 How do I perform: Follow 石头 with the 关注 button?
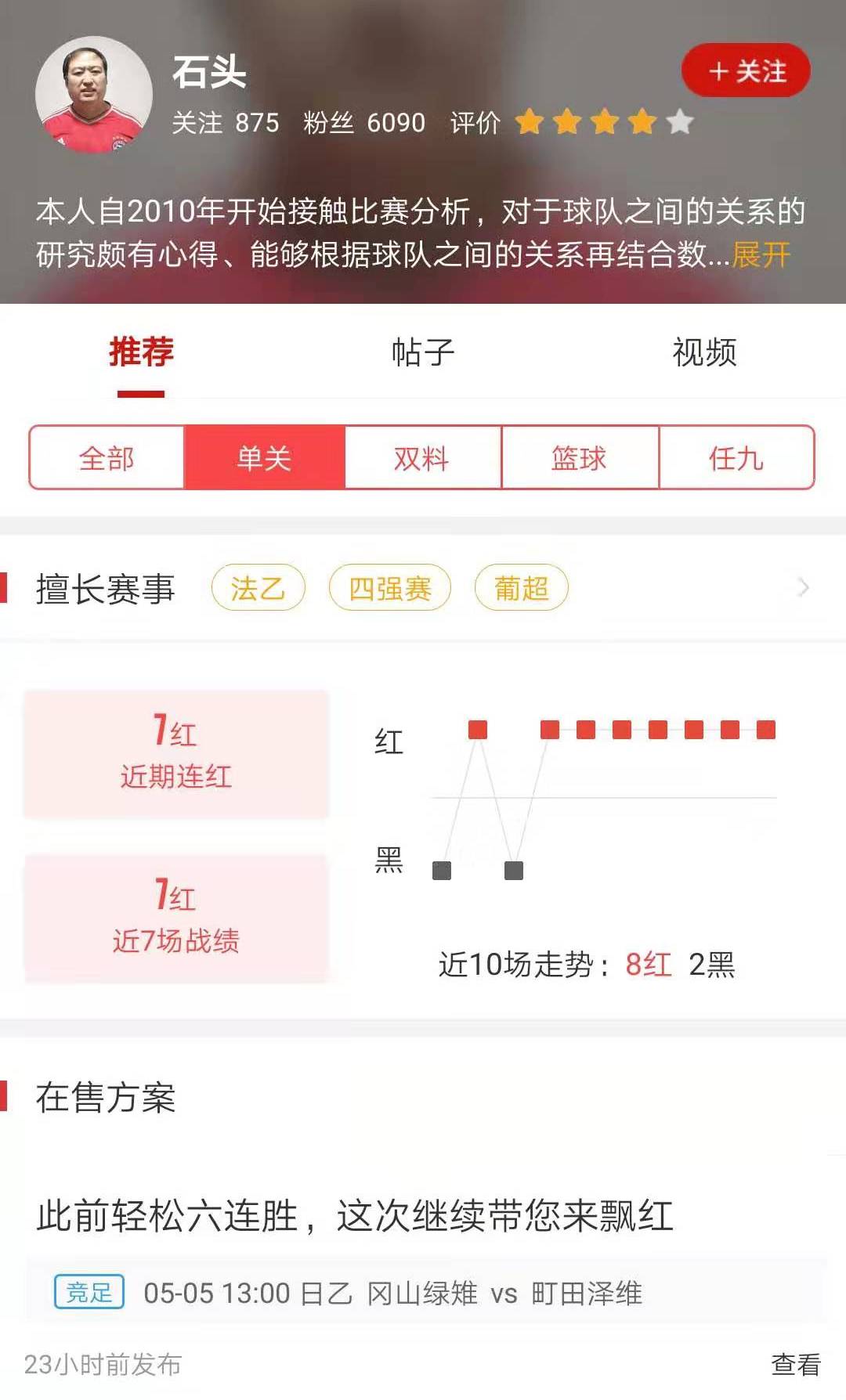746,71
